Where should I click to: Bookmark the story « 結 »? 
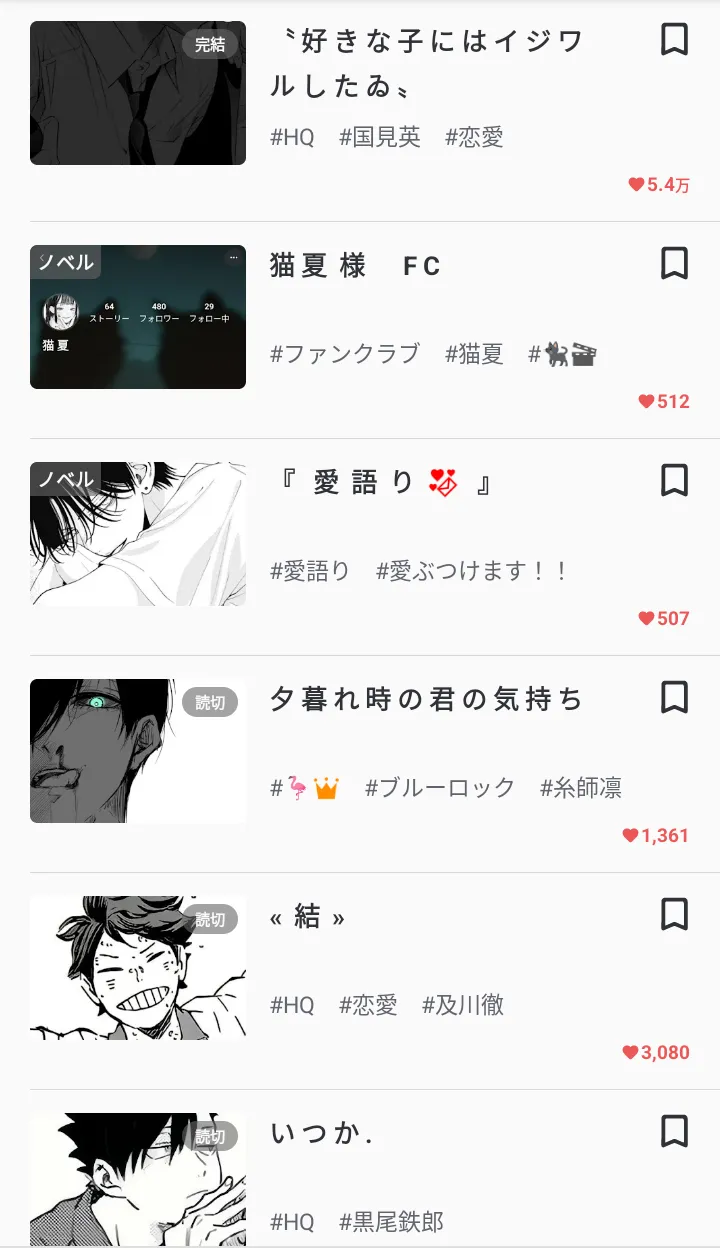(675, 914)
